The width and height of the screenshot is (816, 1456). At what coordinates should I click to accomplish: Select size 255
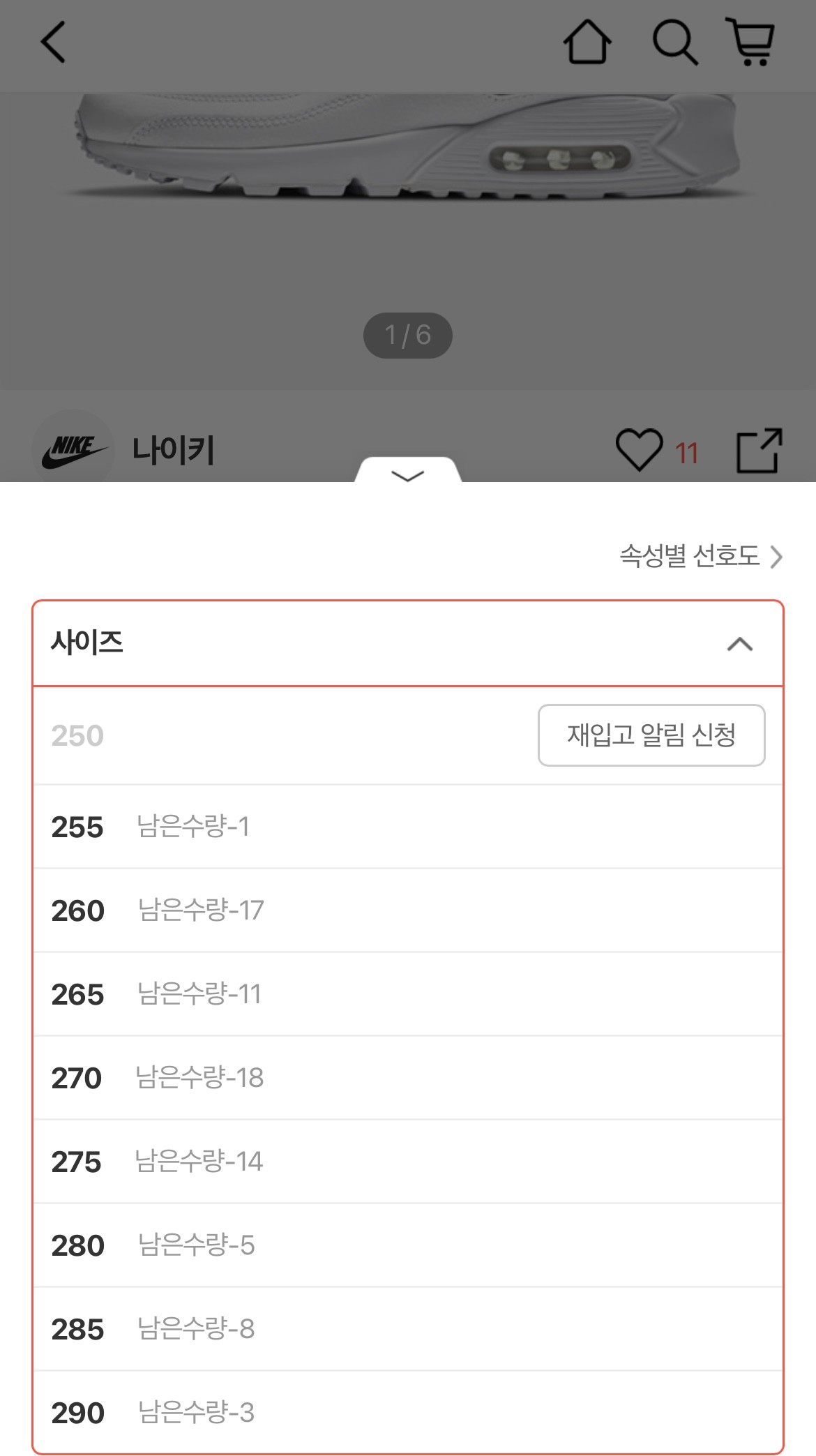[x=408, y=827]
